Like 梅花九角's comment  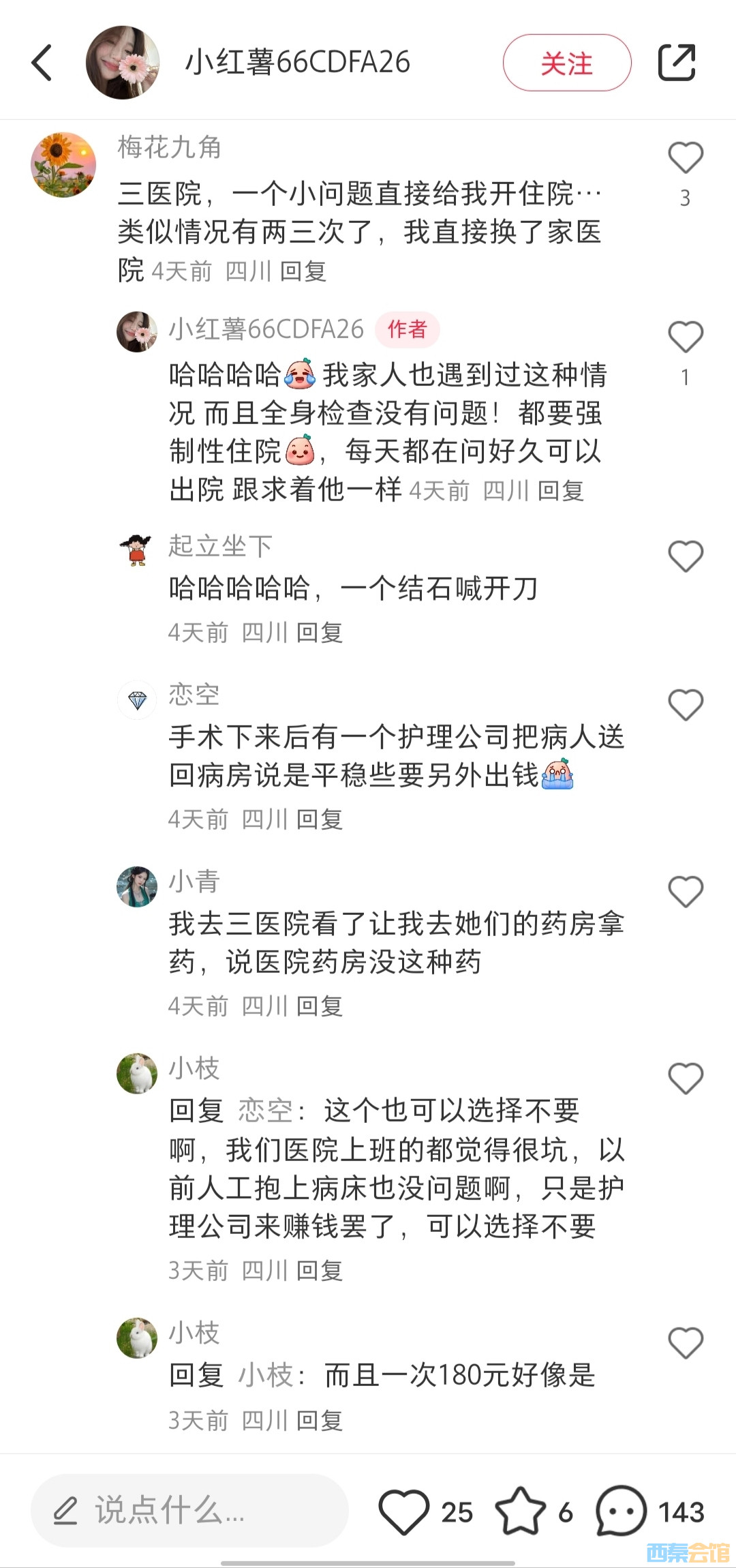[x=685, y=158]
